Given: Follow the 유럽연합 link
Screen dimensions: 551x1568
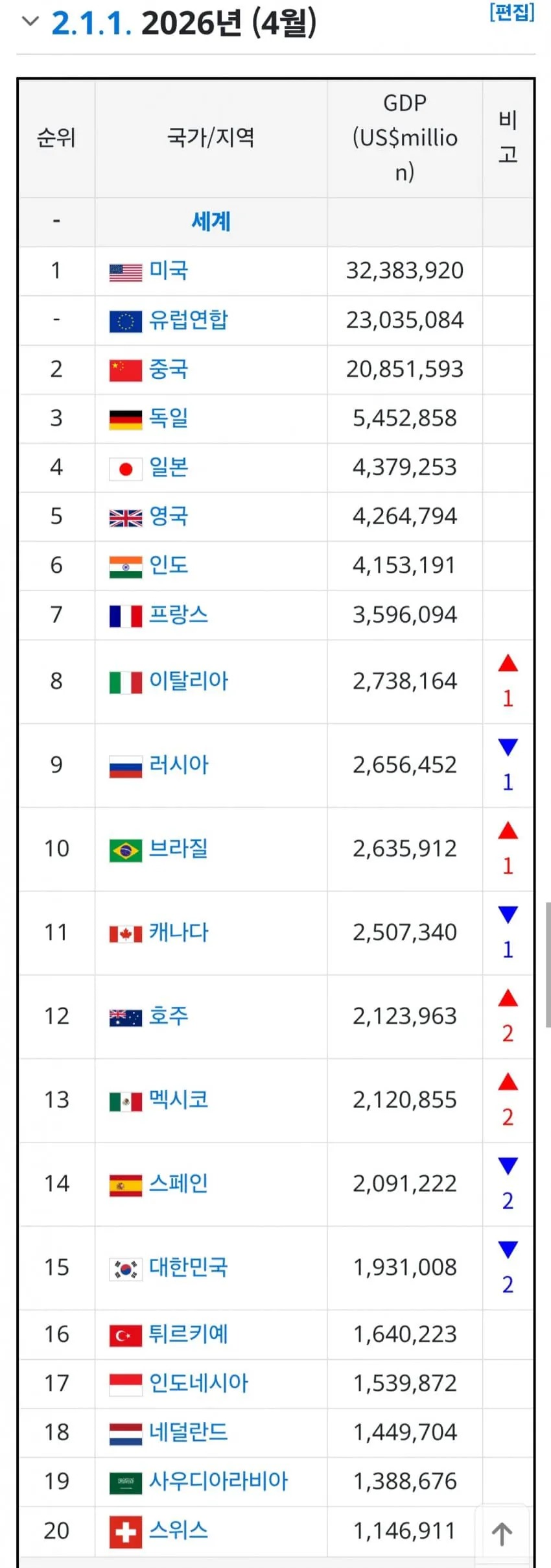Looking at the screenshot, I should (x=189, y=320).
